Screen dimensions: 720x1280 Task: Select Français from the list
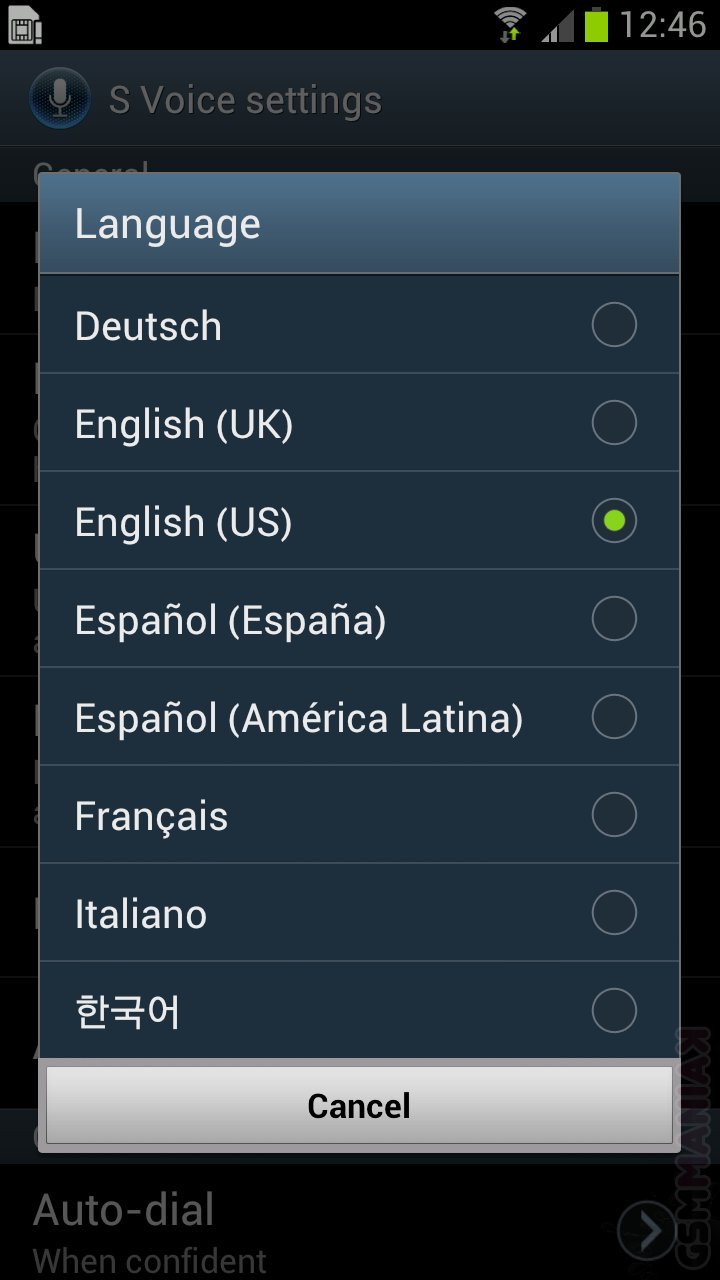[358, 815]
